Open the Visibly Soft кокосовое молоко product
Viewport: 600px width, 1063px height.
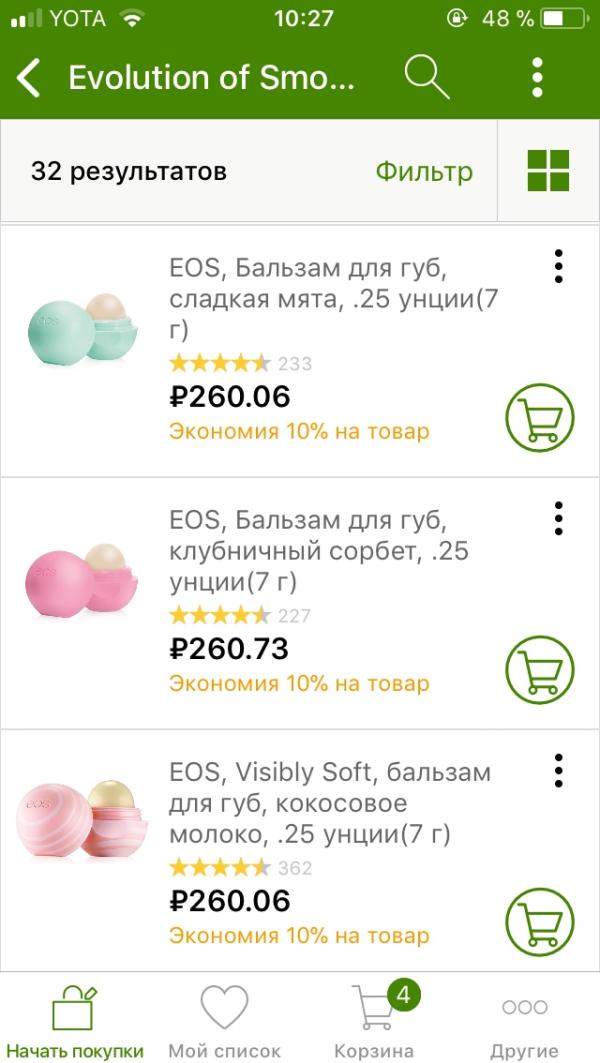330,803
